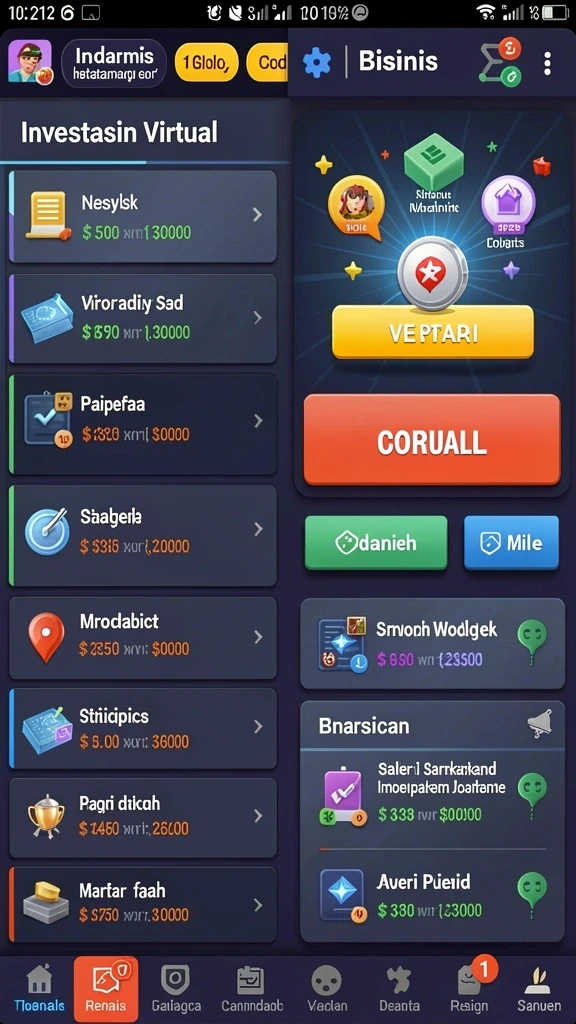Open the settings gear icon
Screen dimensions: 576x1024
click(x=317, y=63)
